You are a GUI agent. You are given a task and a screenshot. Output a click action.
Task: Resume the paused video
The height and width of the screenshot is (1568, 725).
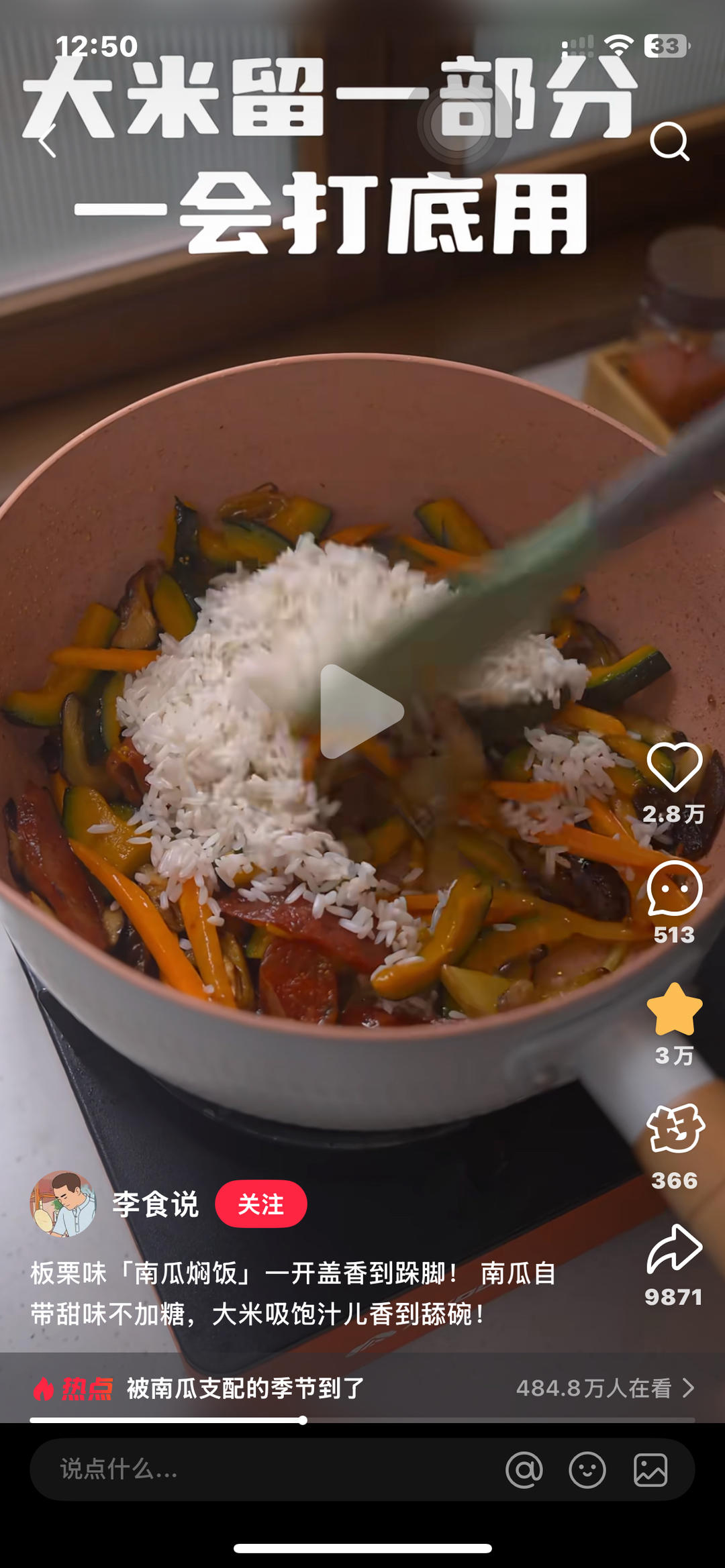[361, 711]
